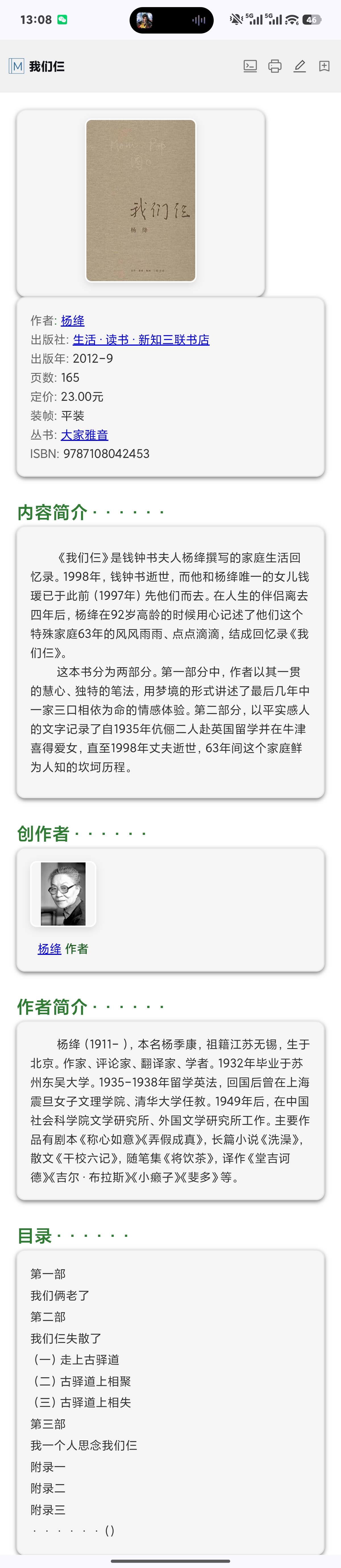
Task: Edit the note with pencil icon
Action: (300, 66)
